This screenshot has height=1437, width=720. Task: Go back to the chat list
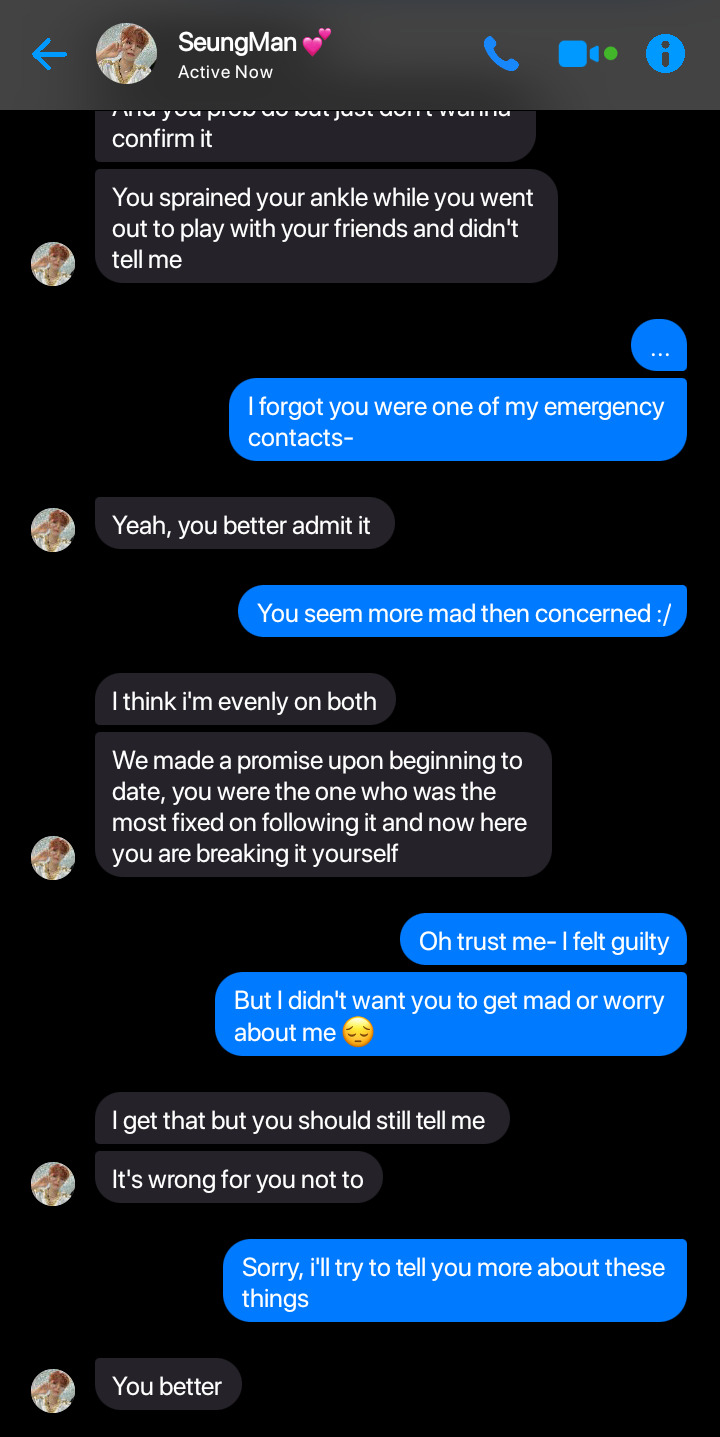[48, 54]
